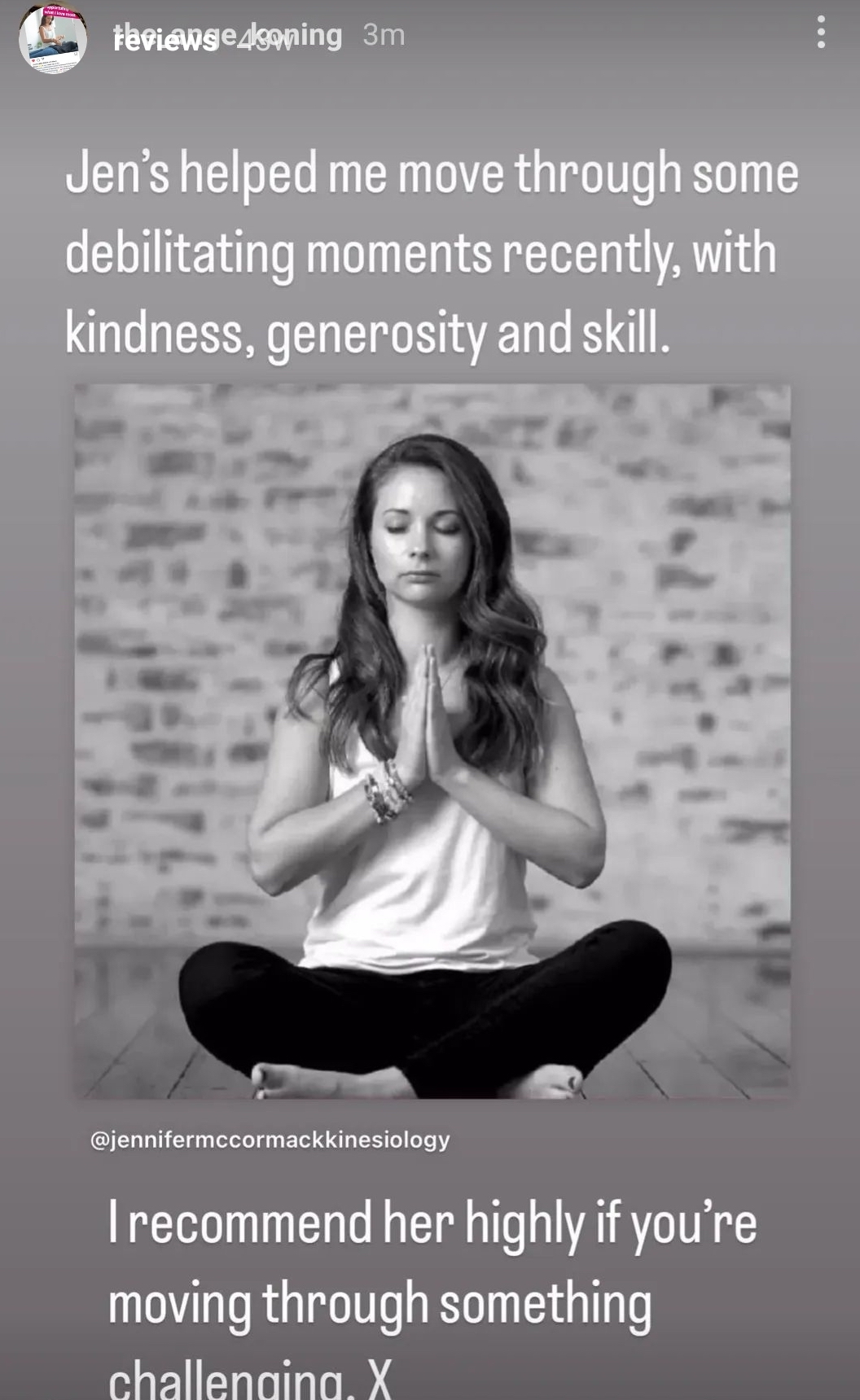
Task: Open the story poster's profile avatar
Action: (53, 37)
